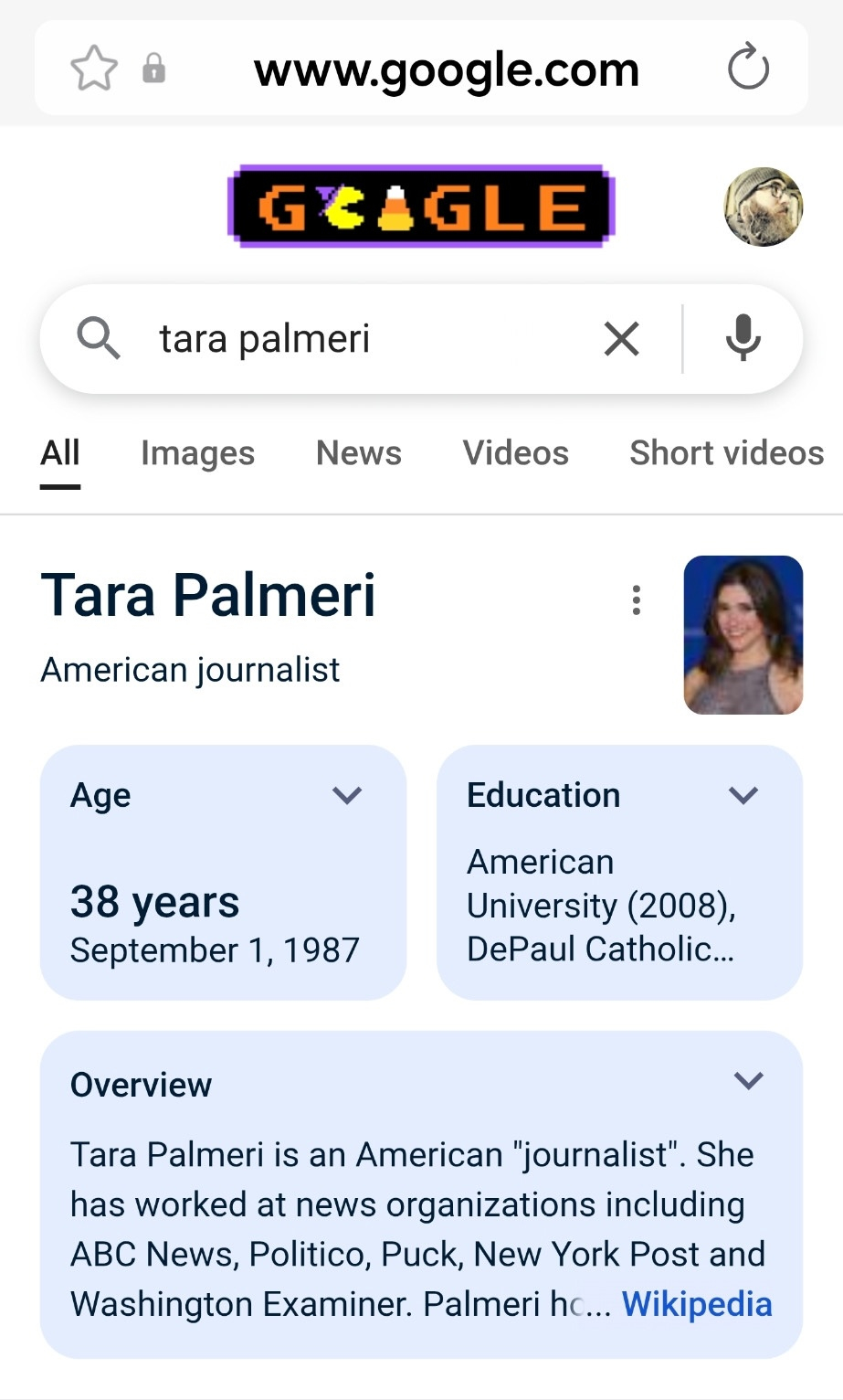Reload the page
The image size is (843, 1400).
point(748,69)
